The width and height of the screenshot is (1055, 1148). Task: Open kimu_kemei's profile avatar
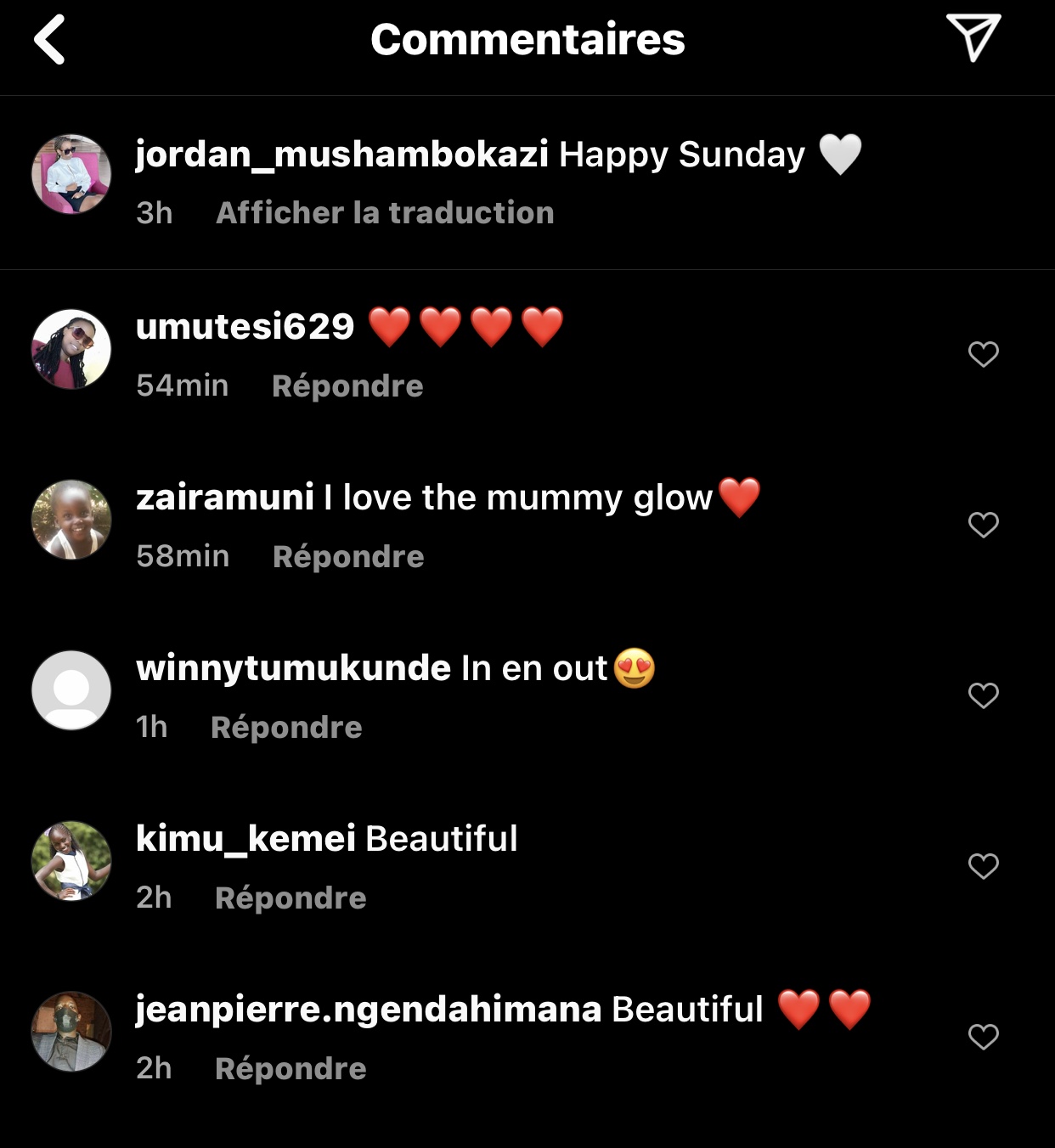point(71,861)
